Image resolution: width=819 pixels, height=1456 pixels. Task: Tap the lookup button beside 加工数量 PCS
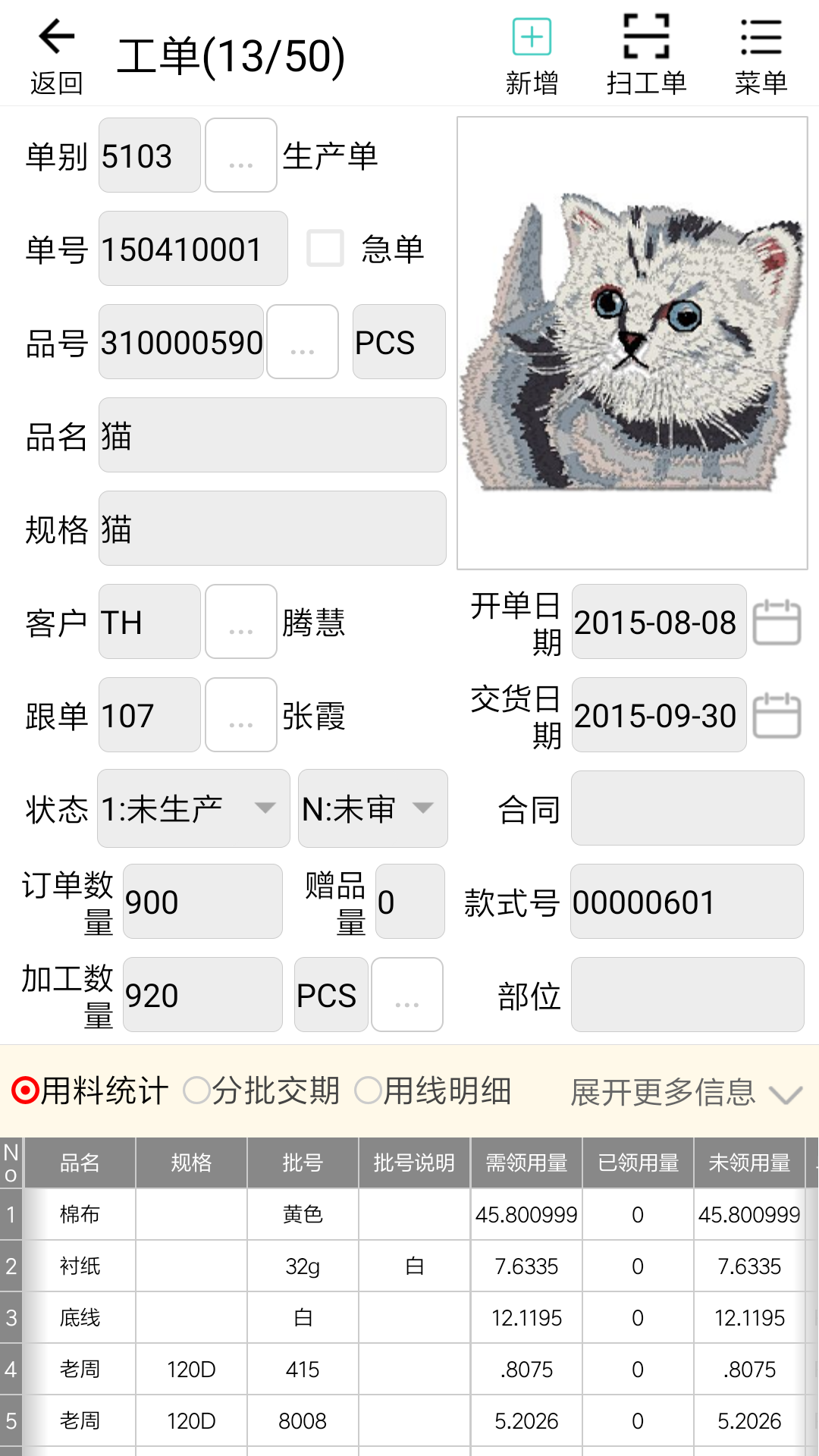(x=407, y=995)
